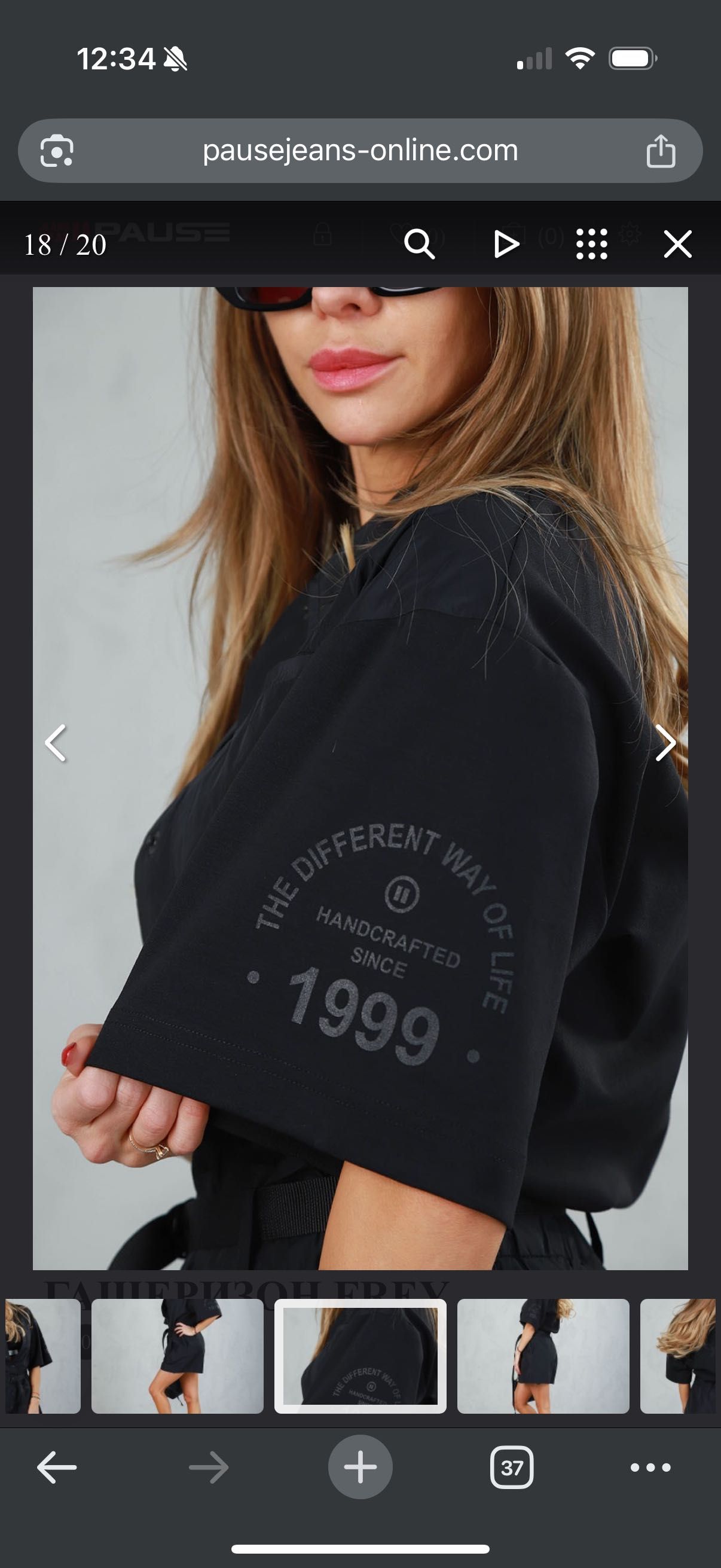View the 37 open tabs

coord(512,1468)
